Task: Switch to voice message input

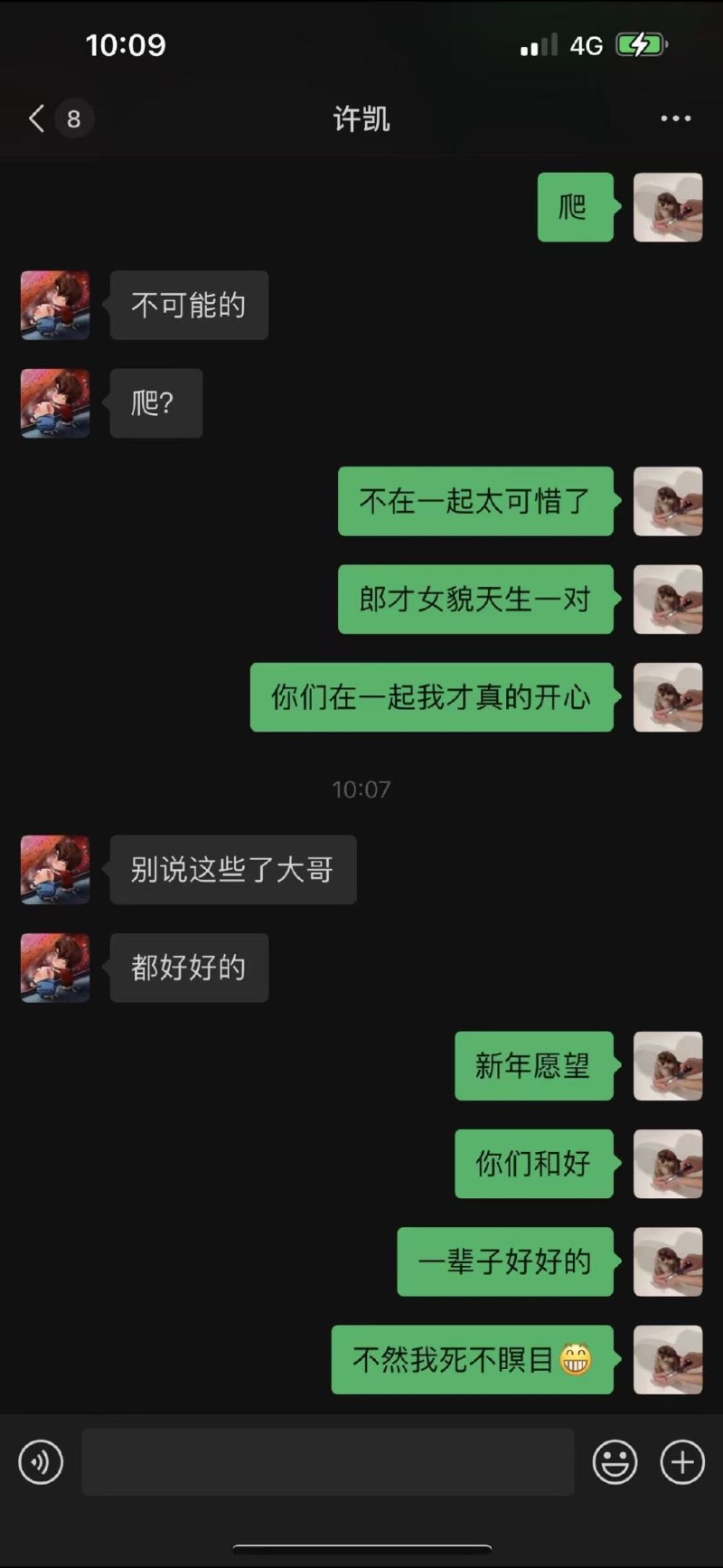Action: click(x=42, y=1462)
